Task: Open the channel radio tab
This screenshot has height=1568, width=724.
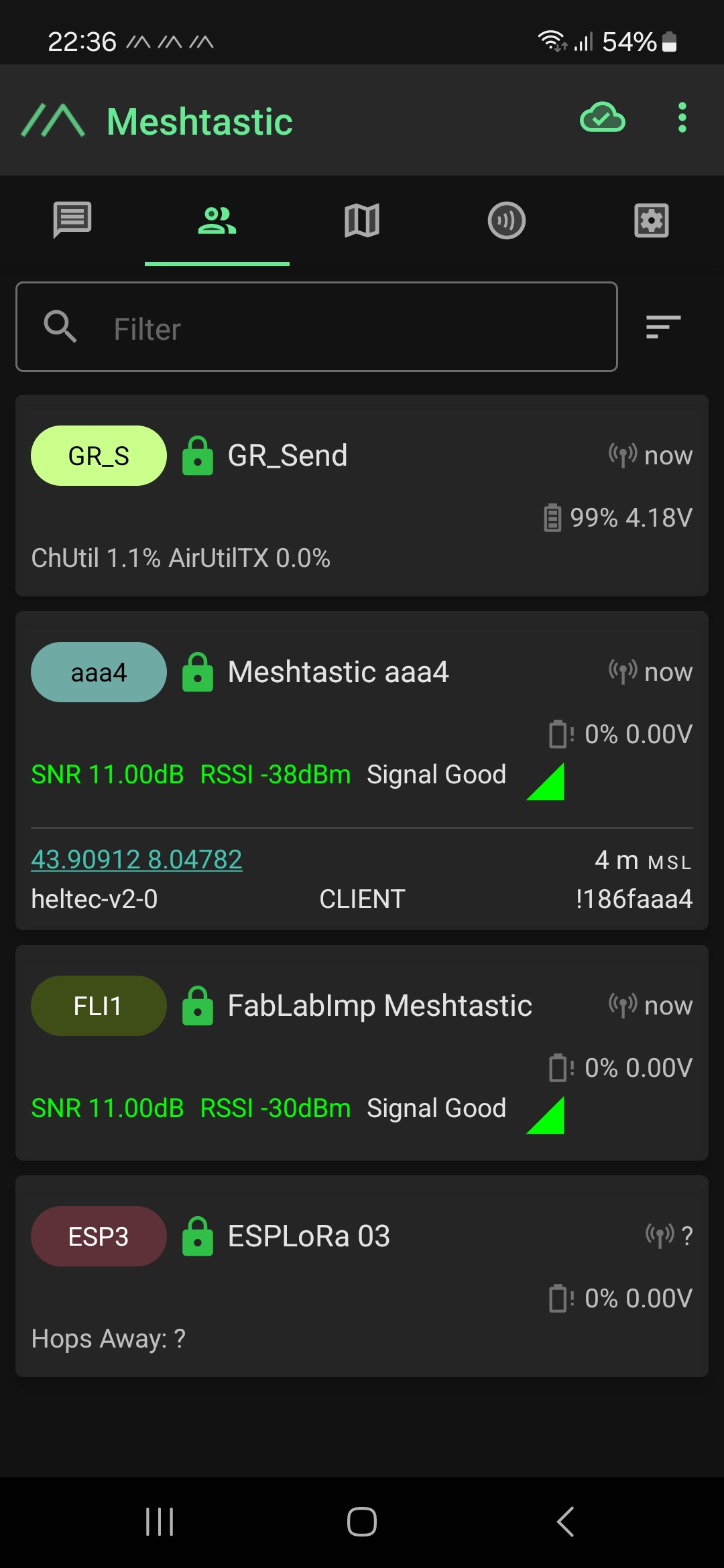Action: click(x=507, y=220)
